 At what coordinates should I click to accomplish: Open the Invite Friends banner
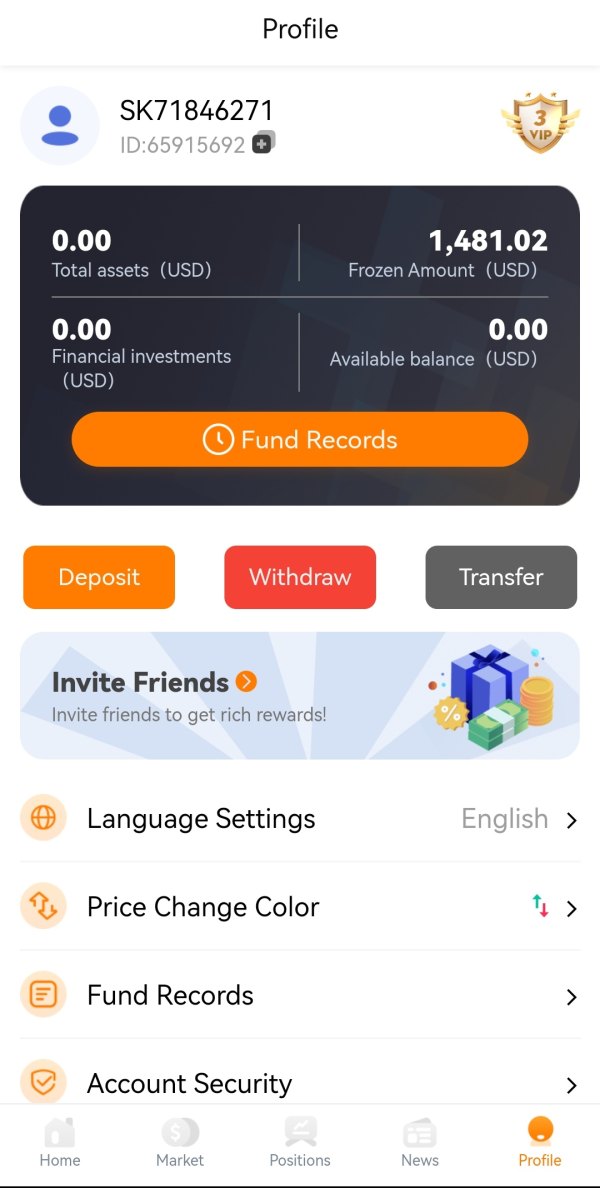click(300, 696)
